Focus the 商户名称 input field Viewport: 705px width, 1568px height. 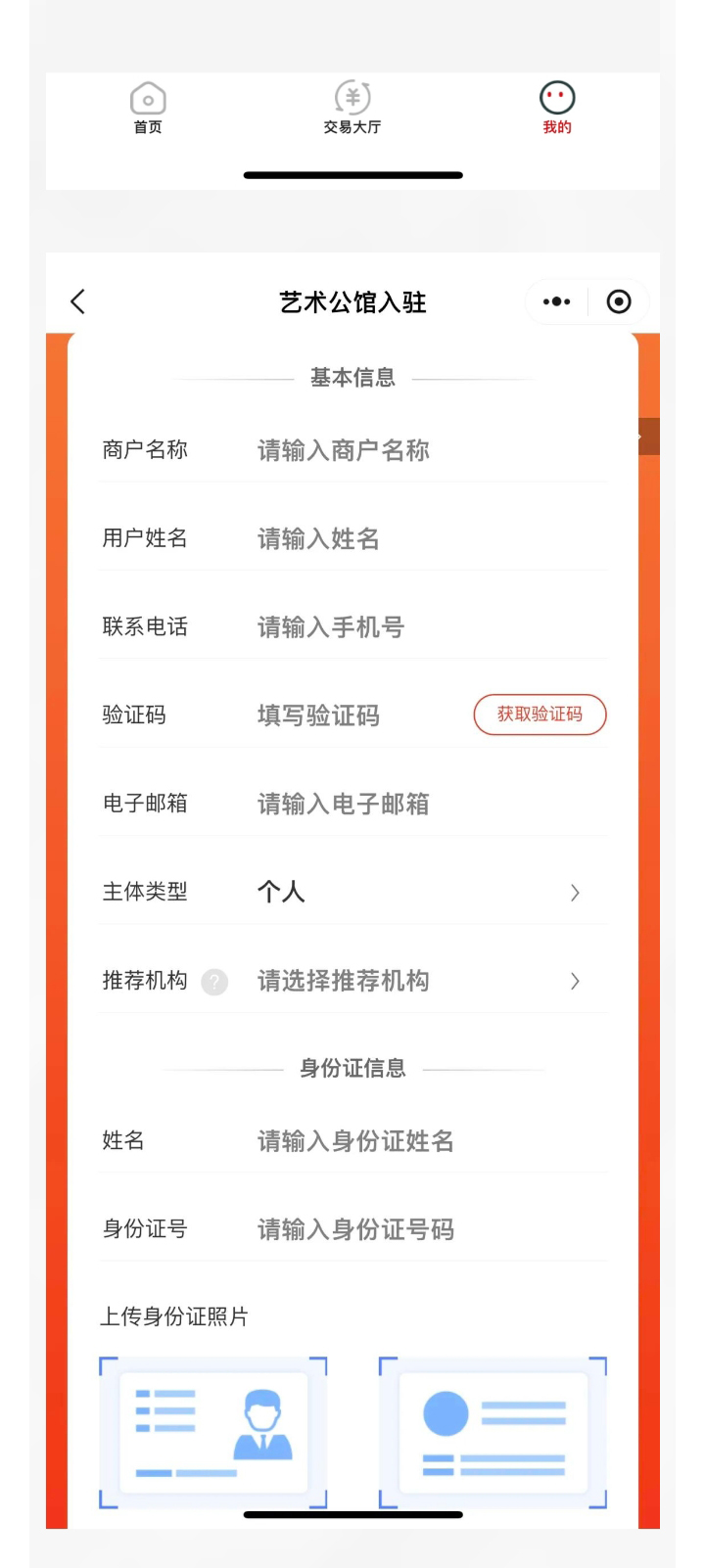tap(421, 450)
